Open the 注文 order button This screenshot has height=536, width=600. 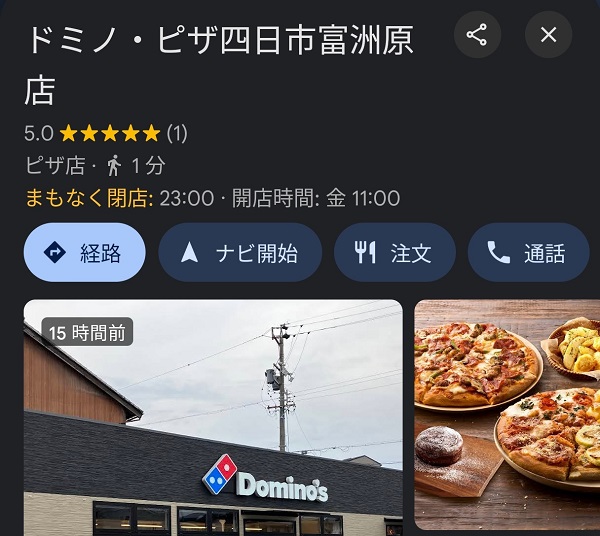394,253
